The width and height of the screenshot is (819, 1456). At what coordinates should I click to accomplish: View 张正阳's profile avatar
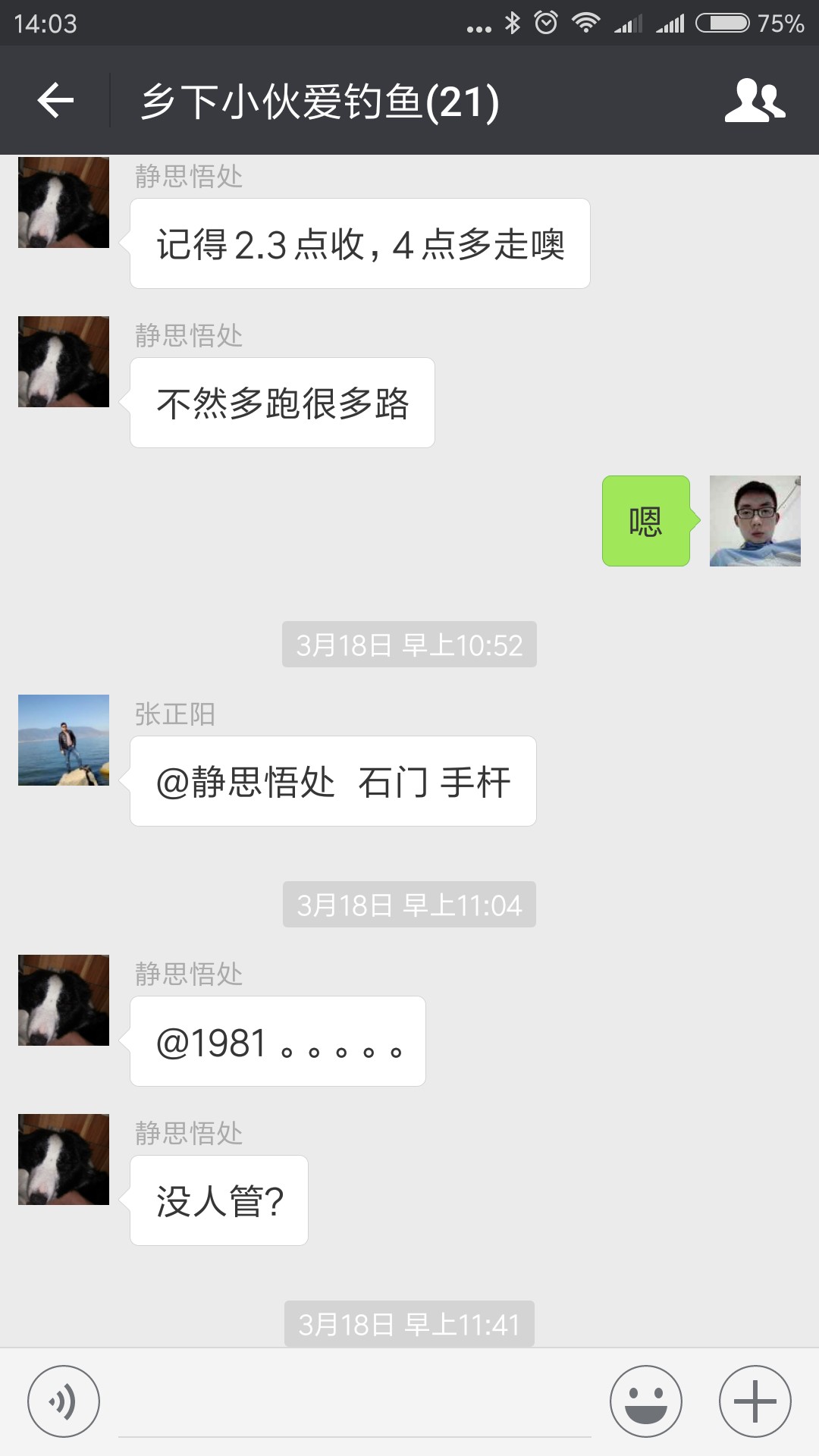(64, 740)
